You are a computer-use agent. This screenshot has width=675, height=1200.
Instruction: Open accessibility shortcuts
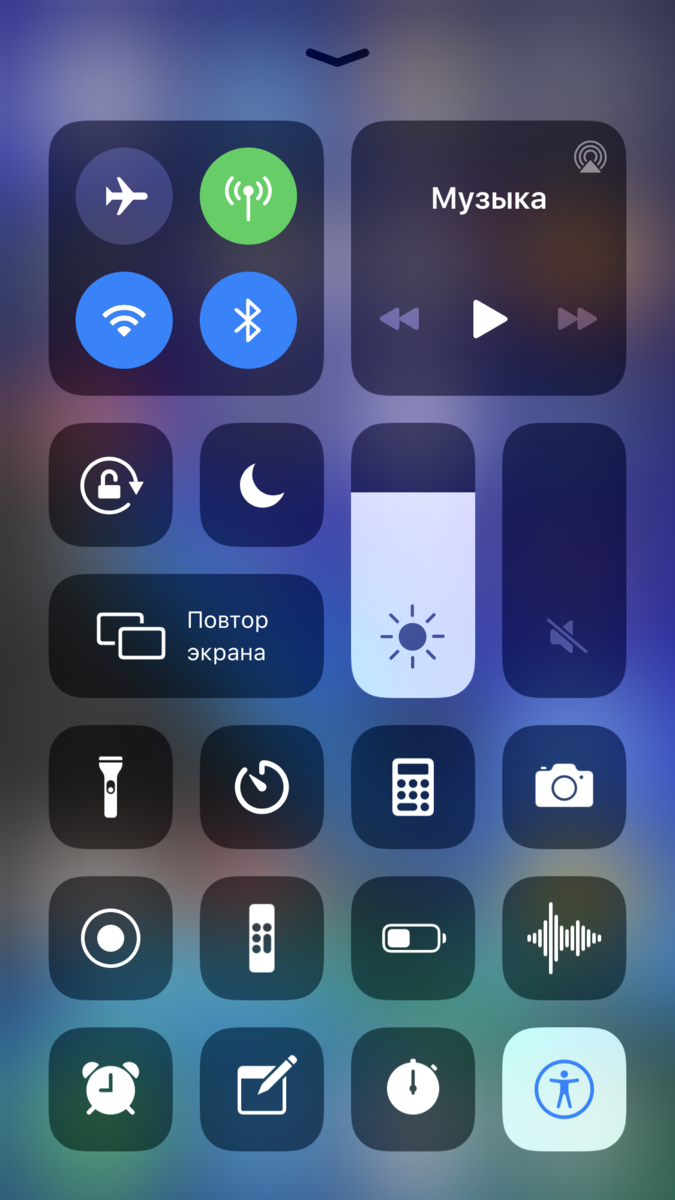[x=564, y=1089]
